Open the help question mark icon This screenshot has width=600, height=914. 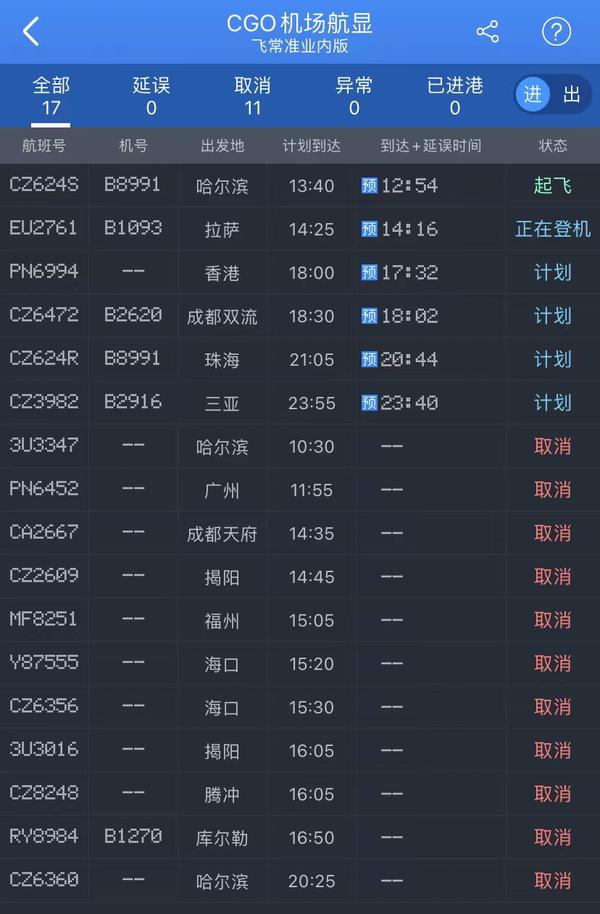pos(556,32)
